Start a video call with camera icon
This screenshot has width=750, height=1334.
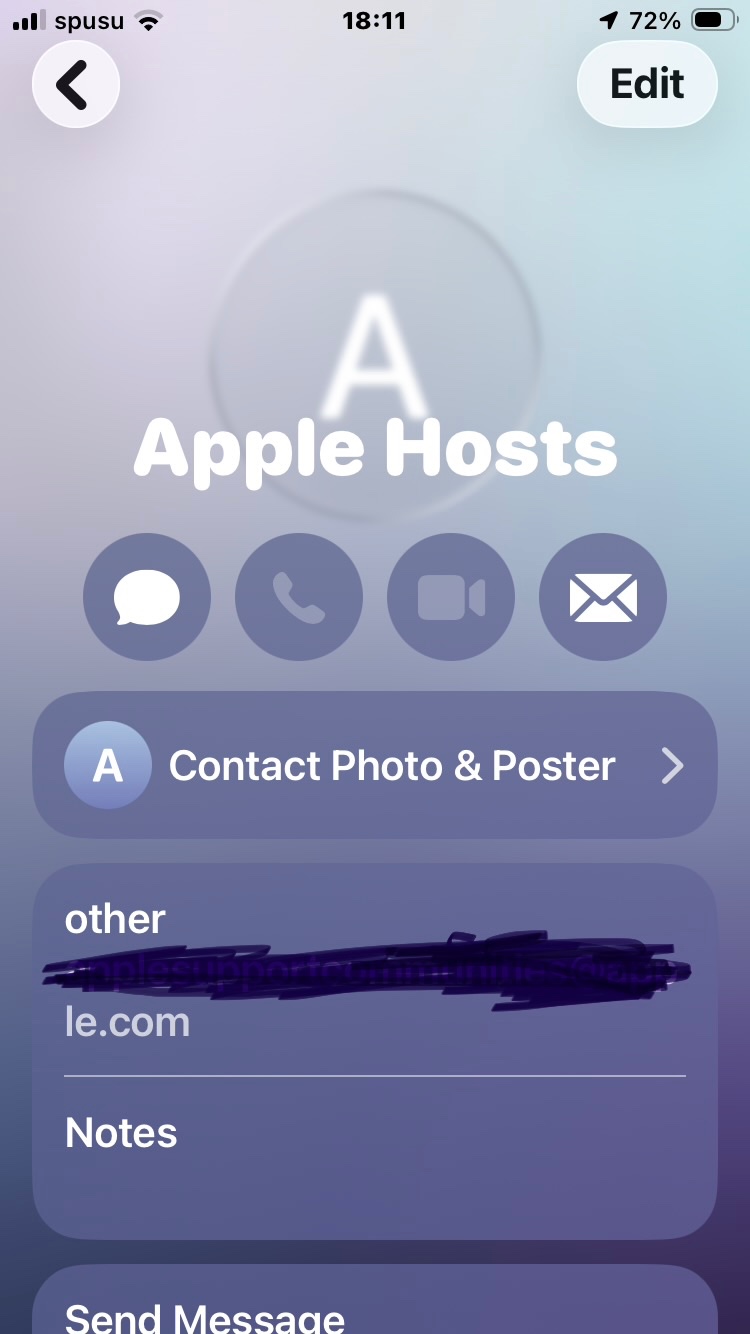tap(451, 597)
